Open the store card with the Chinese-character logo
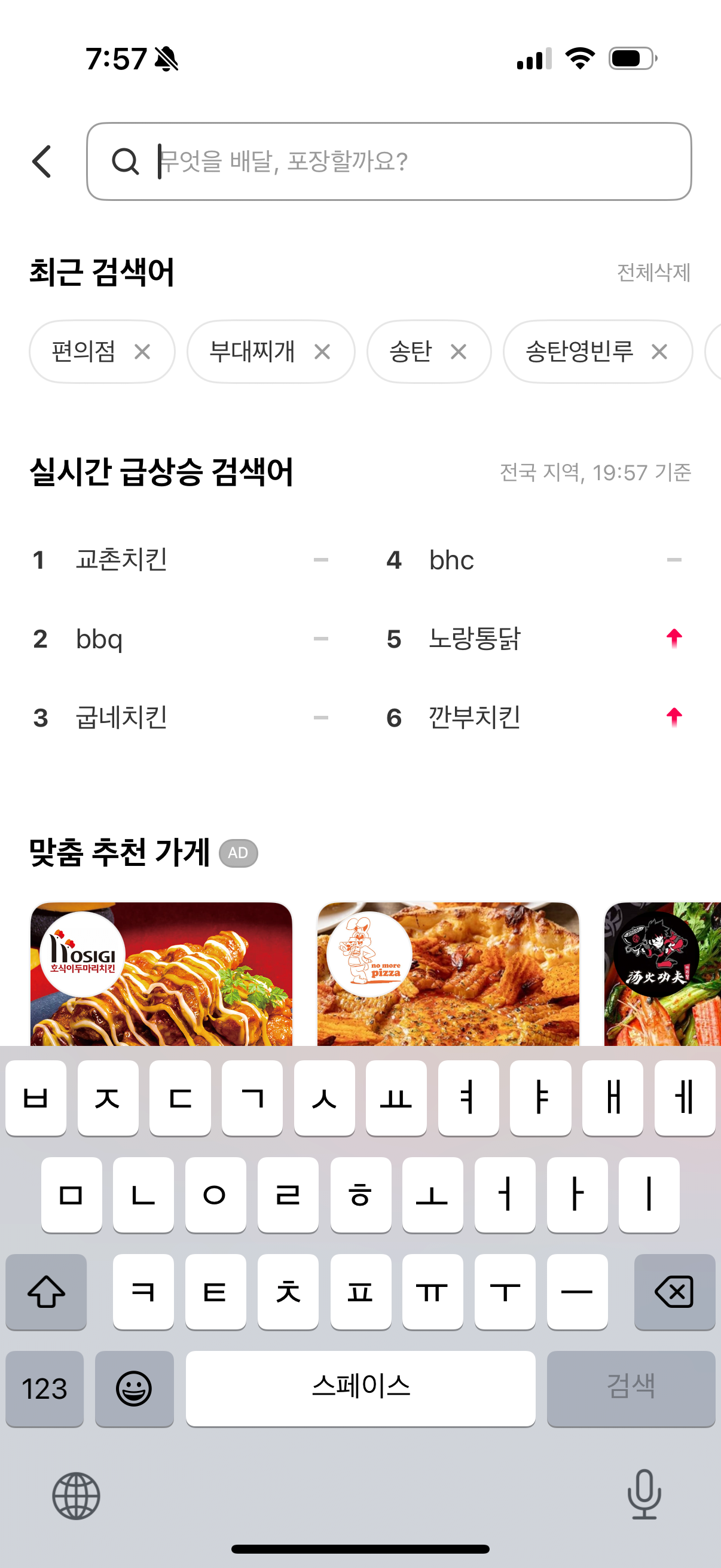Image resolution: width=721 pixels, height=1568 pixels. tap(663, 974)
